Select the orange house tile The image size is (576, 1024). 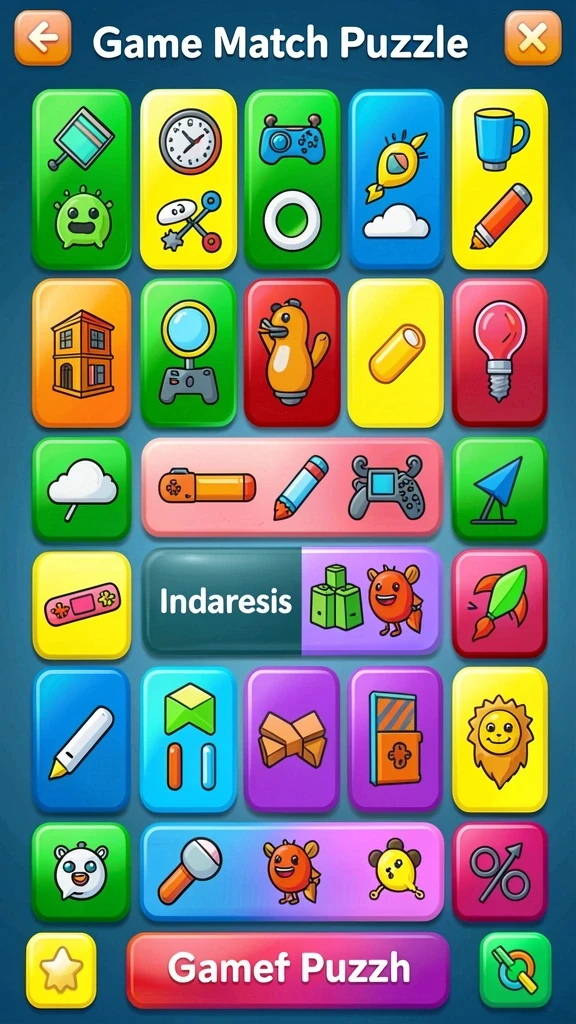pyautogui.click(x=82, y=353)
